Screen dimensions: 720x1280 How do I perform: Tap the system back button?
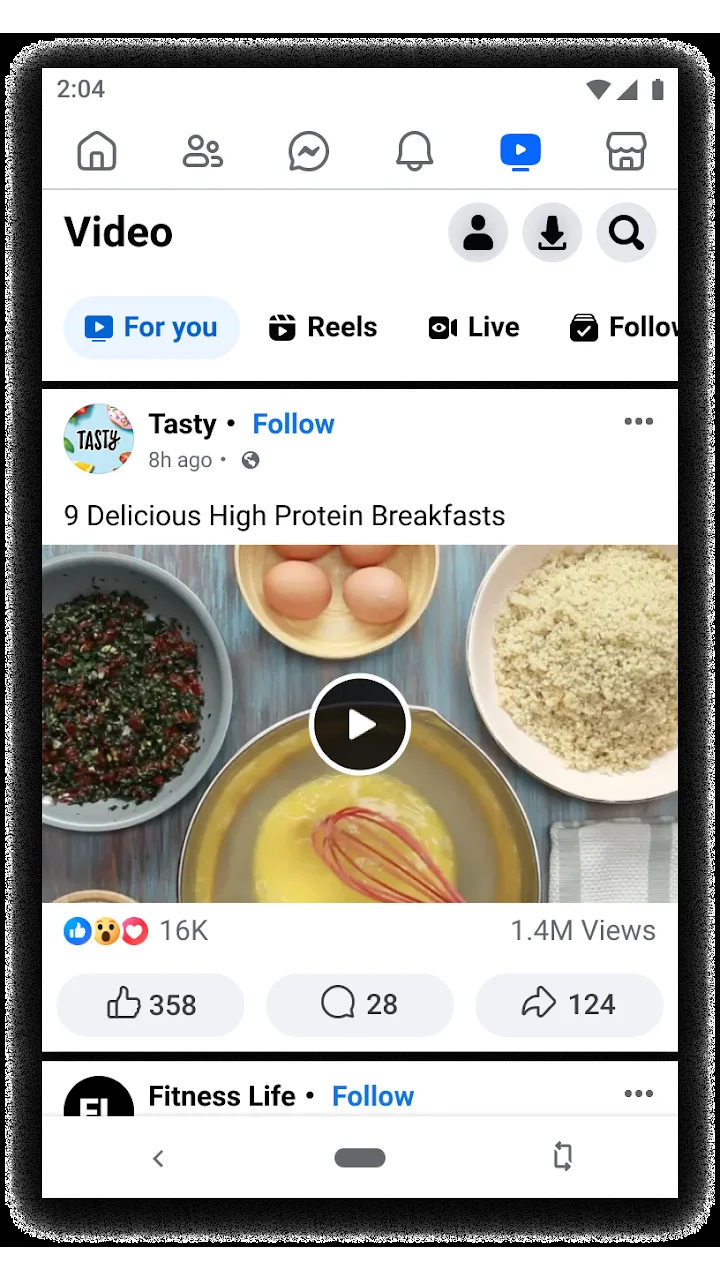pos(157,1158)
